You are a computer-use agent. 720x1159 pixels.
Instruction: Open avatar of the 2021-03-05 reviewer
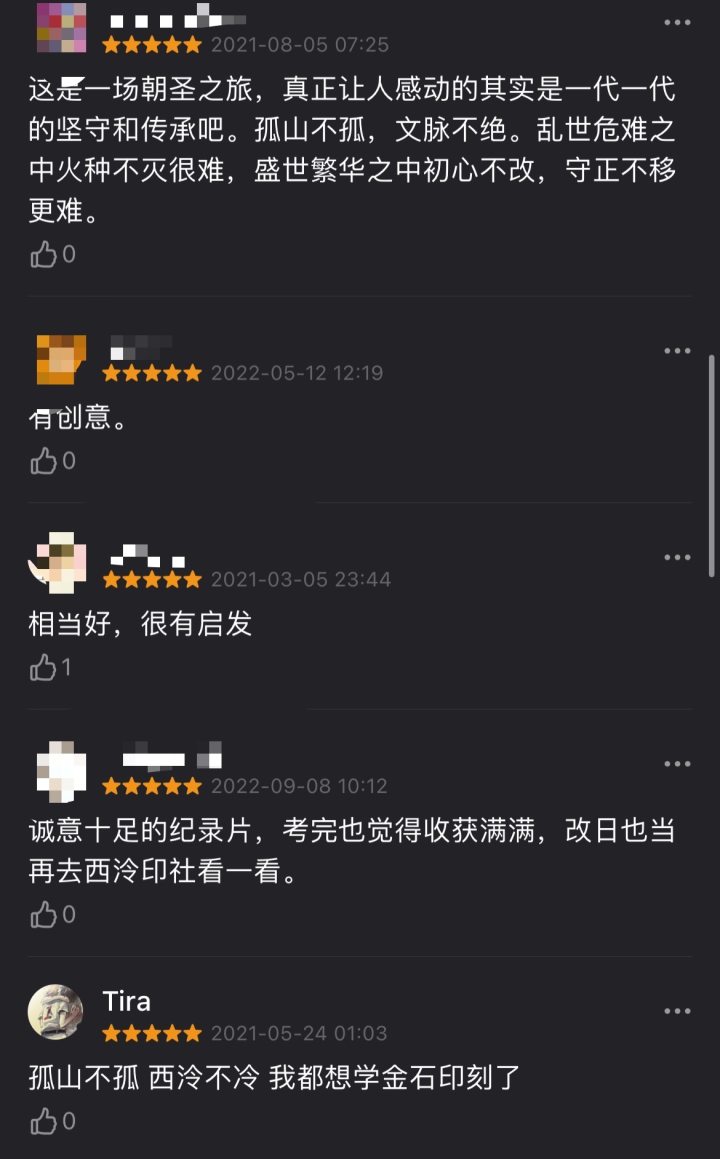click(58, 562)
